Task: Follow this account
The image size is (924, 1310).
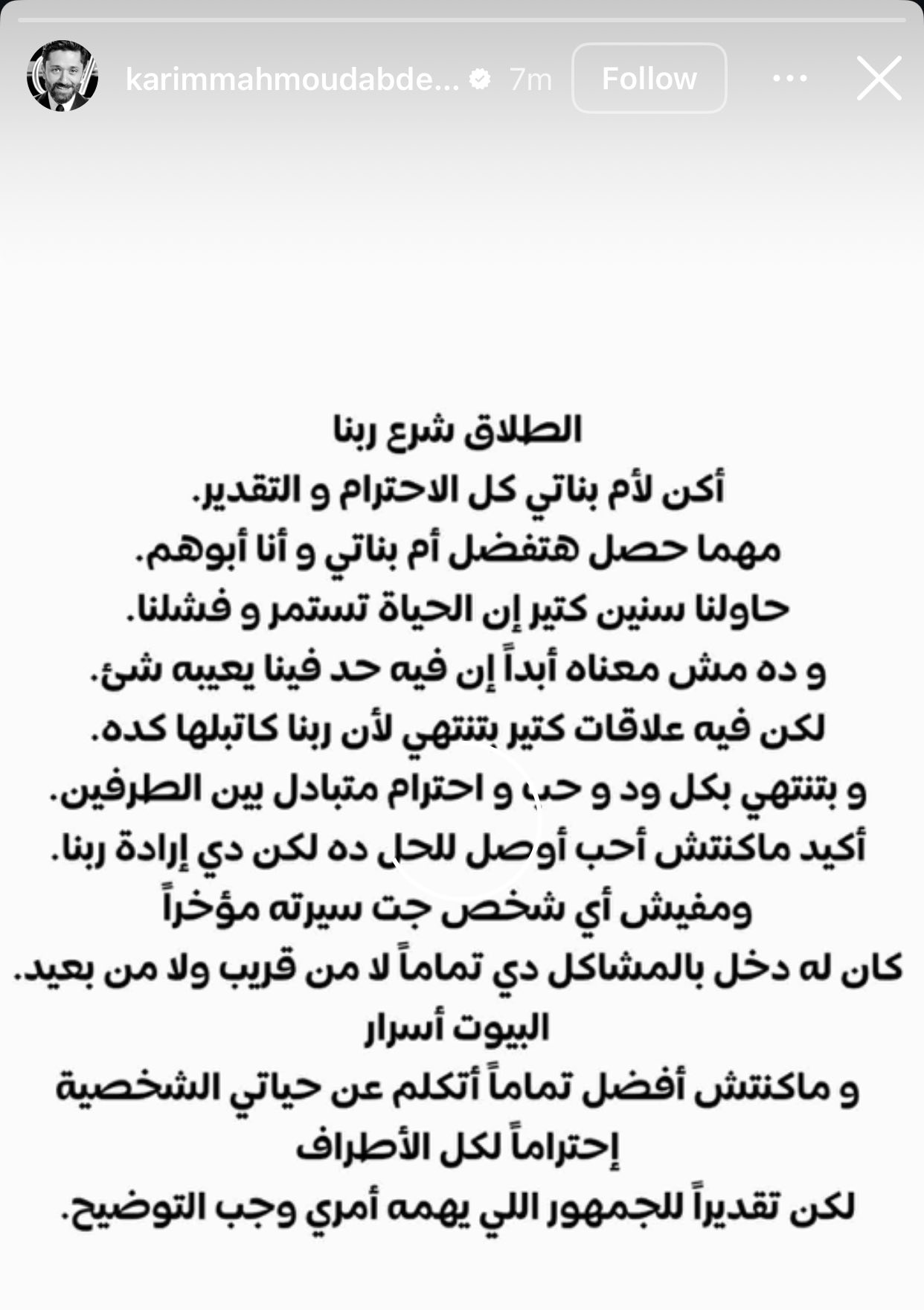Action: [649, 78]
